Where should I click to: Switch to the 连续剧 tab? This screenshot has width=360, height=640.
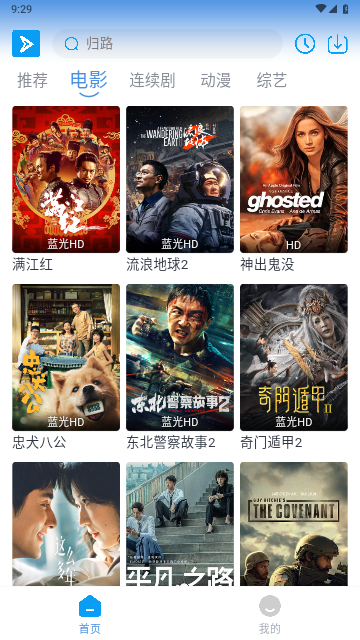click(x=152, y=80)
